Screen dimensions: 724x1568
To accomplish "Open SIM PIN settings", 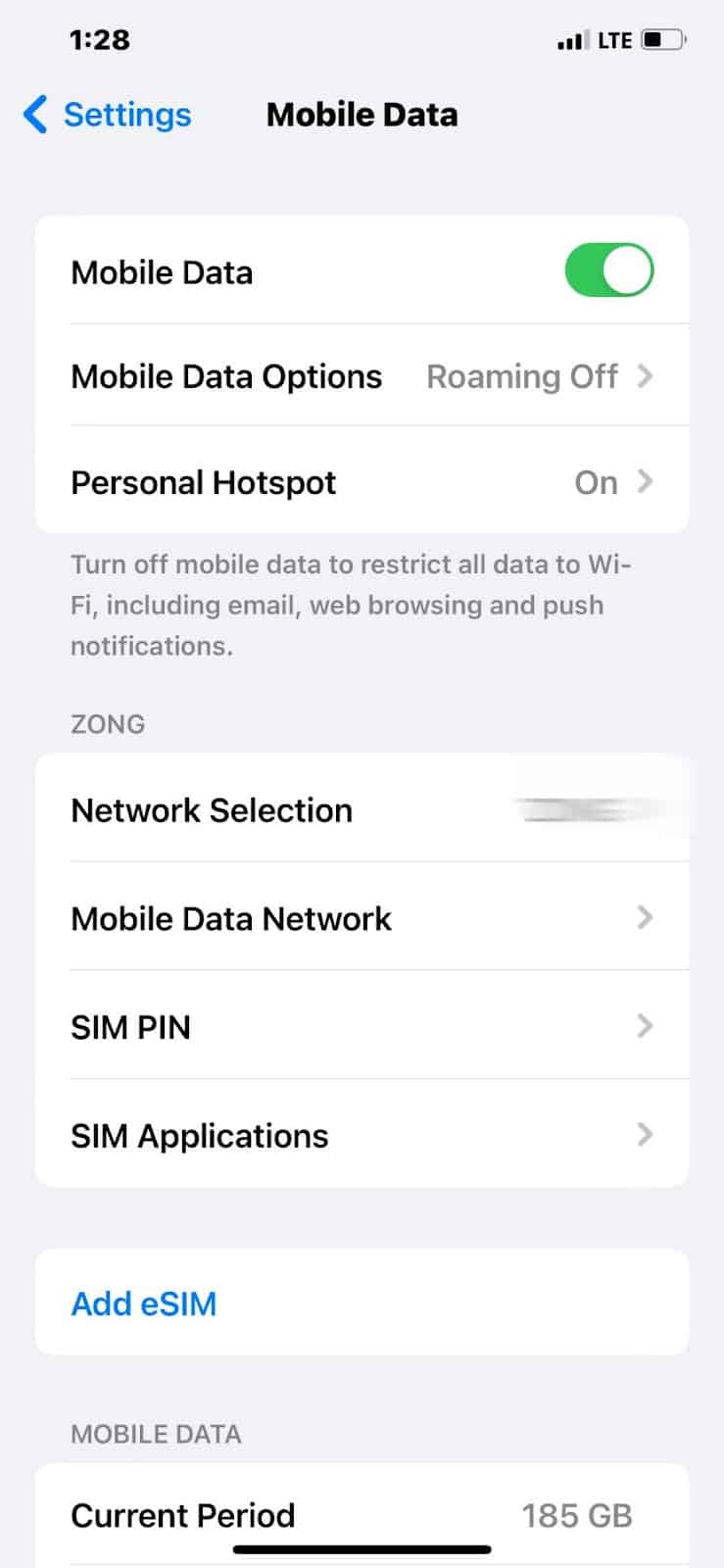I will pyautogui.click(x=362, y=1026).
